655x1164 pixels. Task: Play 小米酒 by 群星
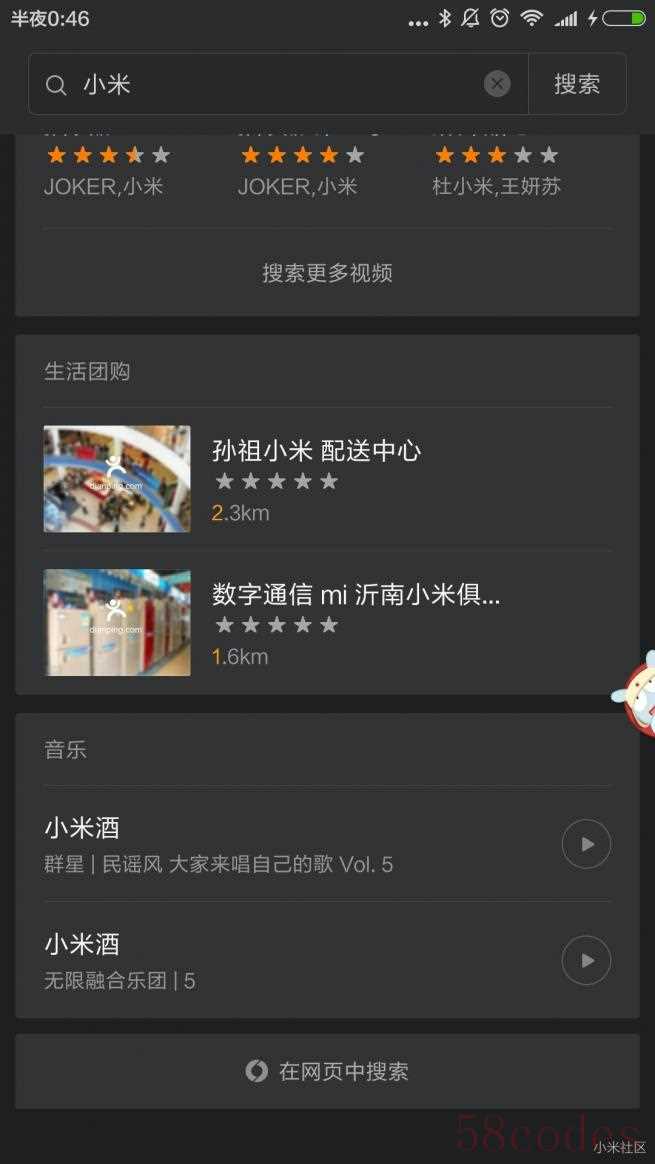point(586,844)
